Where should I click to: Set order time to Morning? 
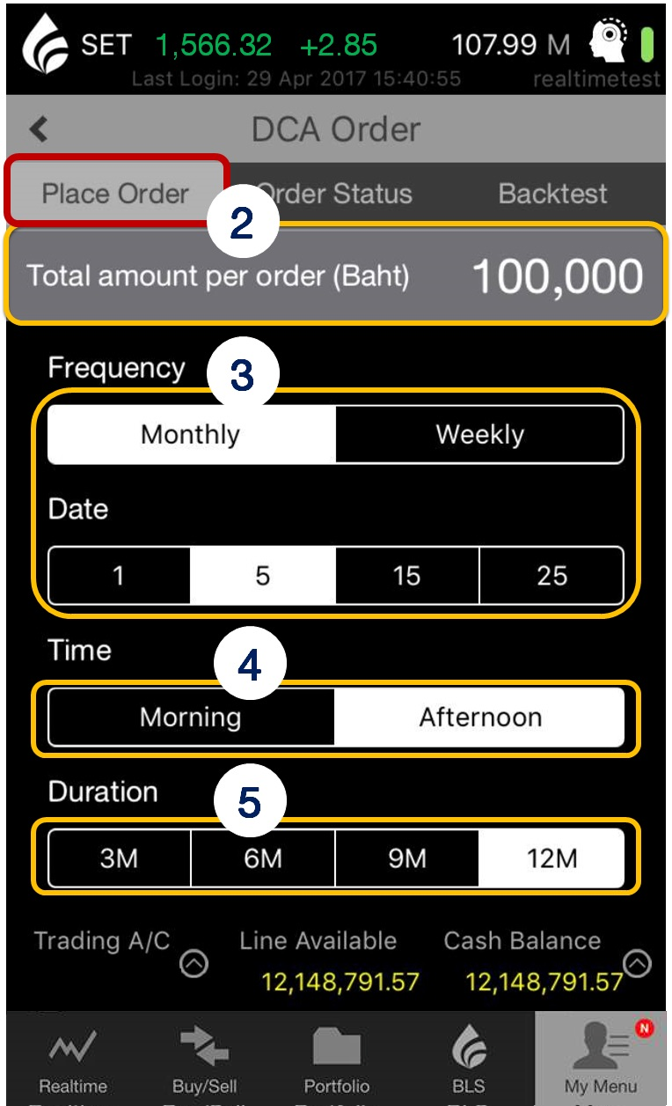coord(191,717)
